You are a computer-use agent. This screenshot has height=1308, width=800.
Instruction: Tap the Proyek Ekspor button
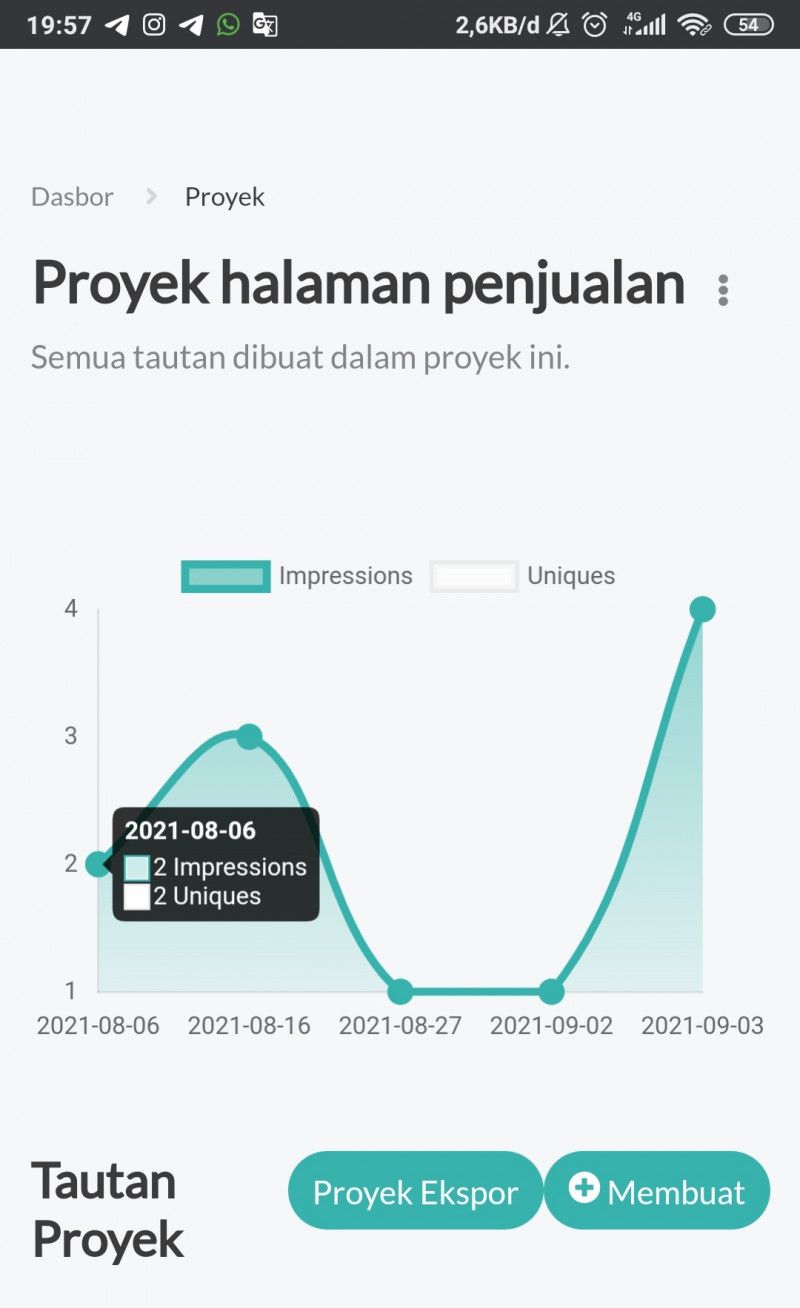pyautogui.click(x=415, y=1191)
